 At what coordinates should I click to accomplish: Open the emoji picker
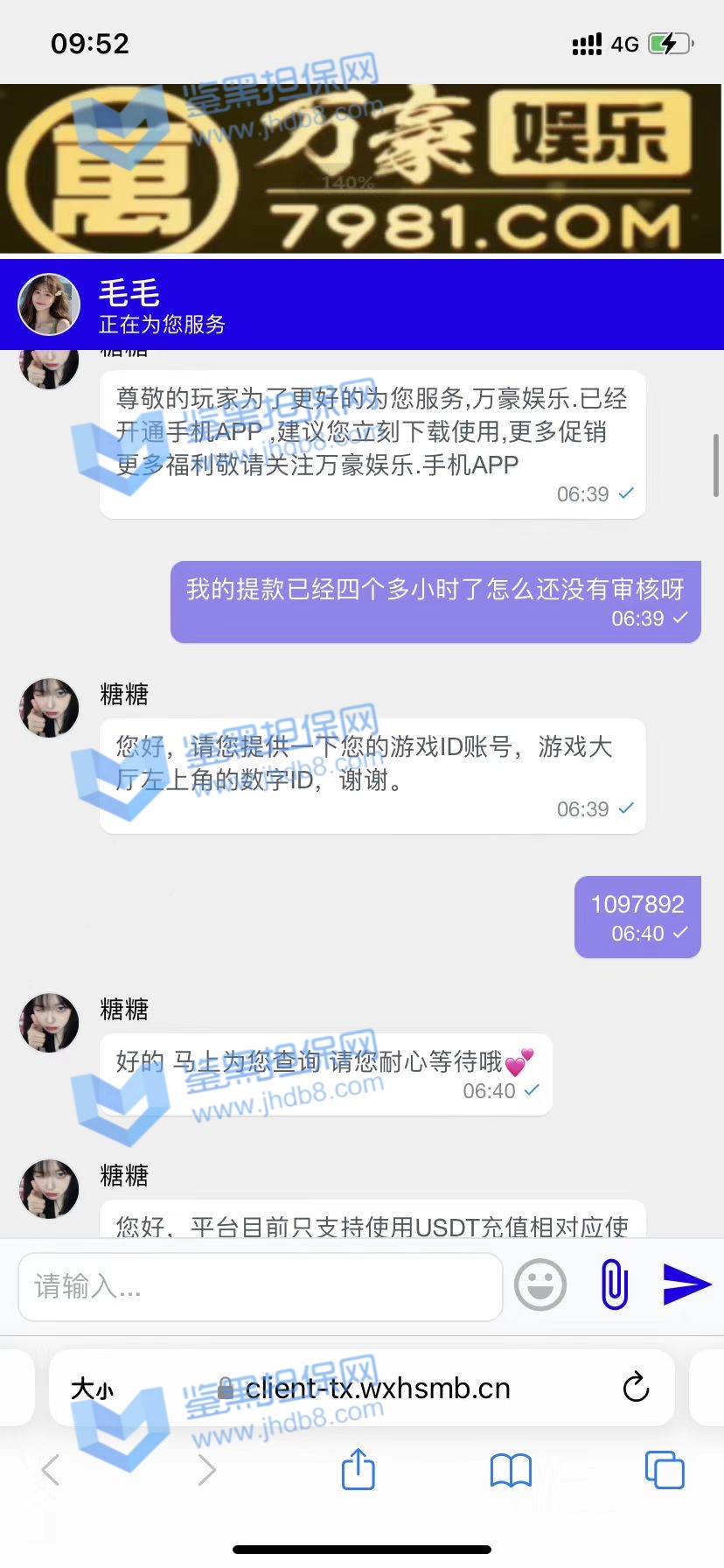click(540, 1284)
